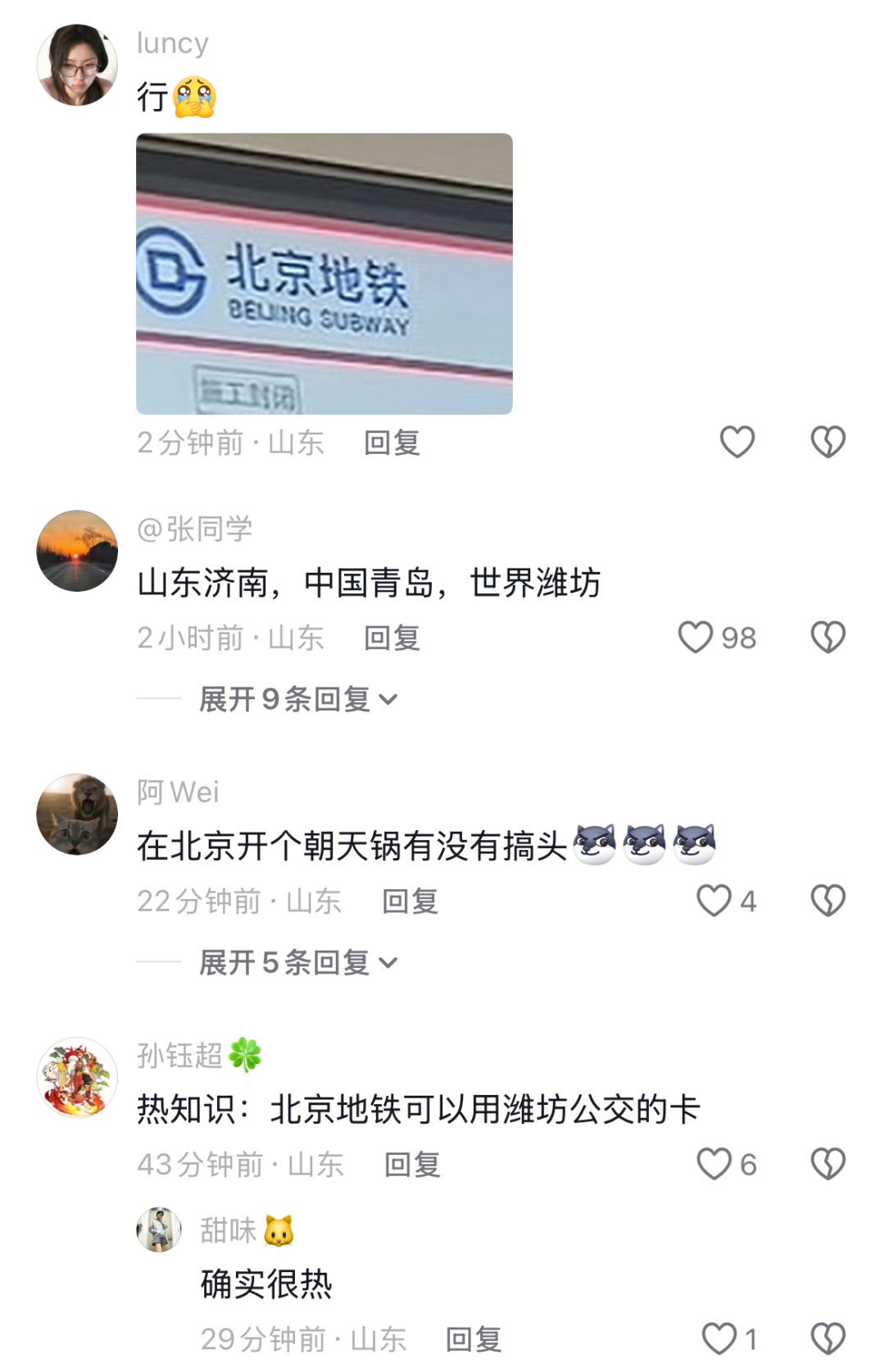Dislike 阿Wei's comment
Viewport: 885px width, 1372px height.
click(828, 901)
